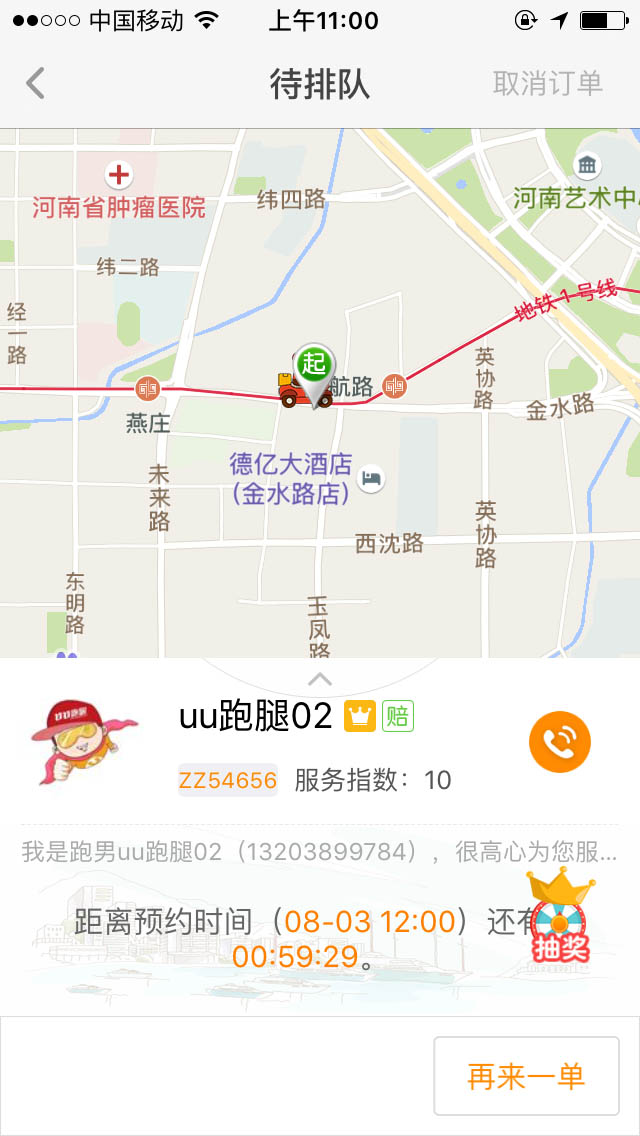Tap 再来一单 to order again

point(526,1076)
